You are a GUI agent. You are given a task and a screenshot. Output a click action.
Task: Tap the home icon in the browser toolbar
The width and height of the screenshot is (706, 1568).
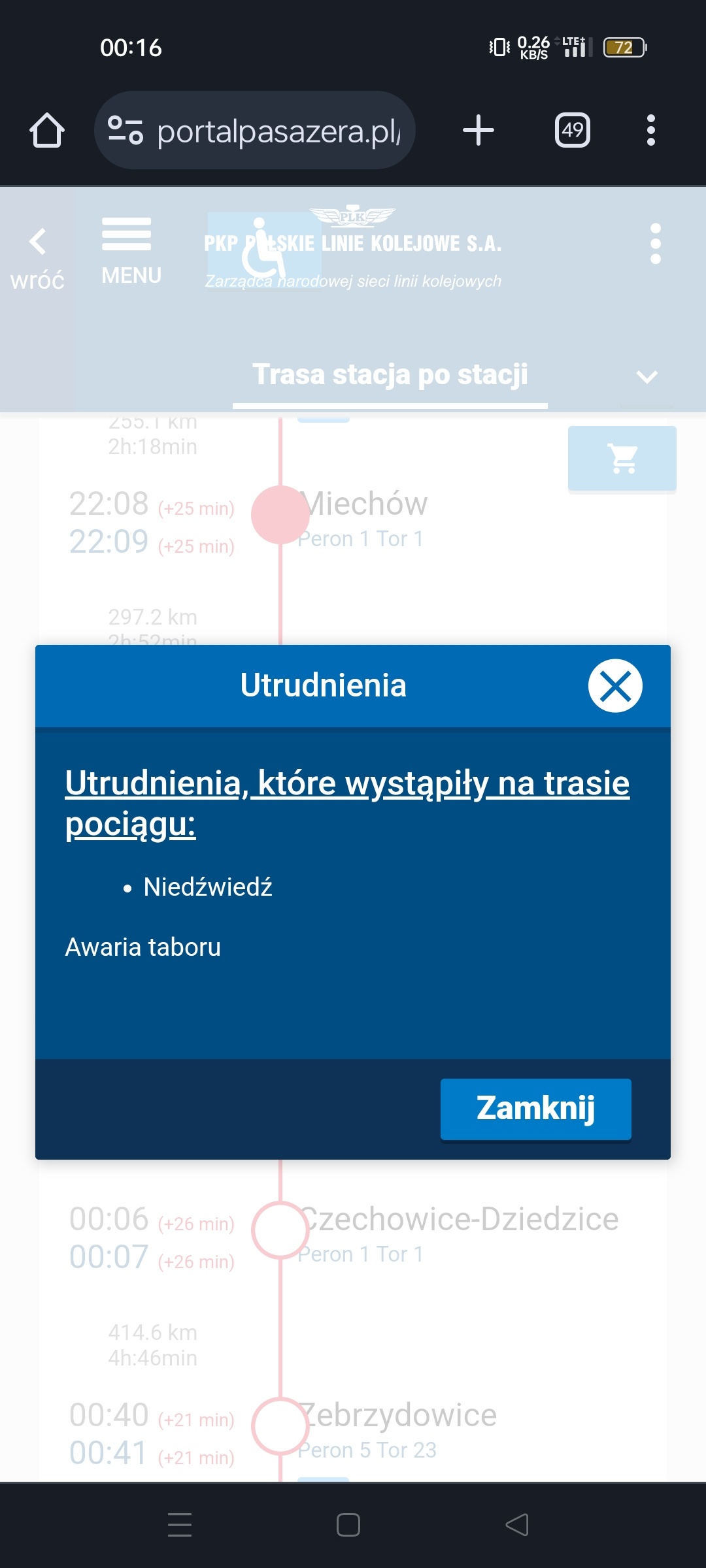coord(46,129)
